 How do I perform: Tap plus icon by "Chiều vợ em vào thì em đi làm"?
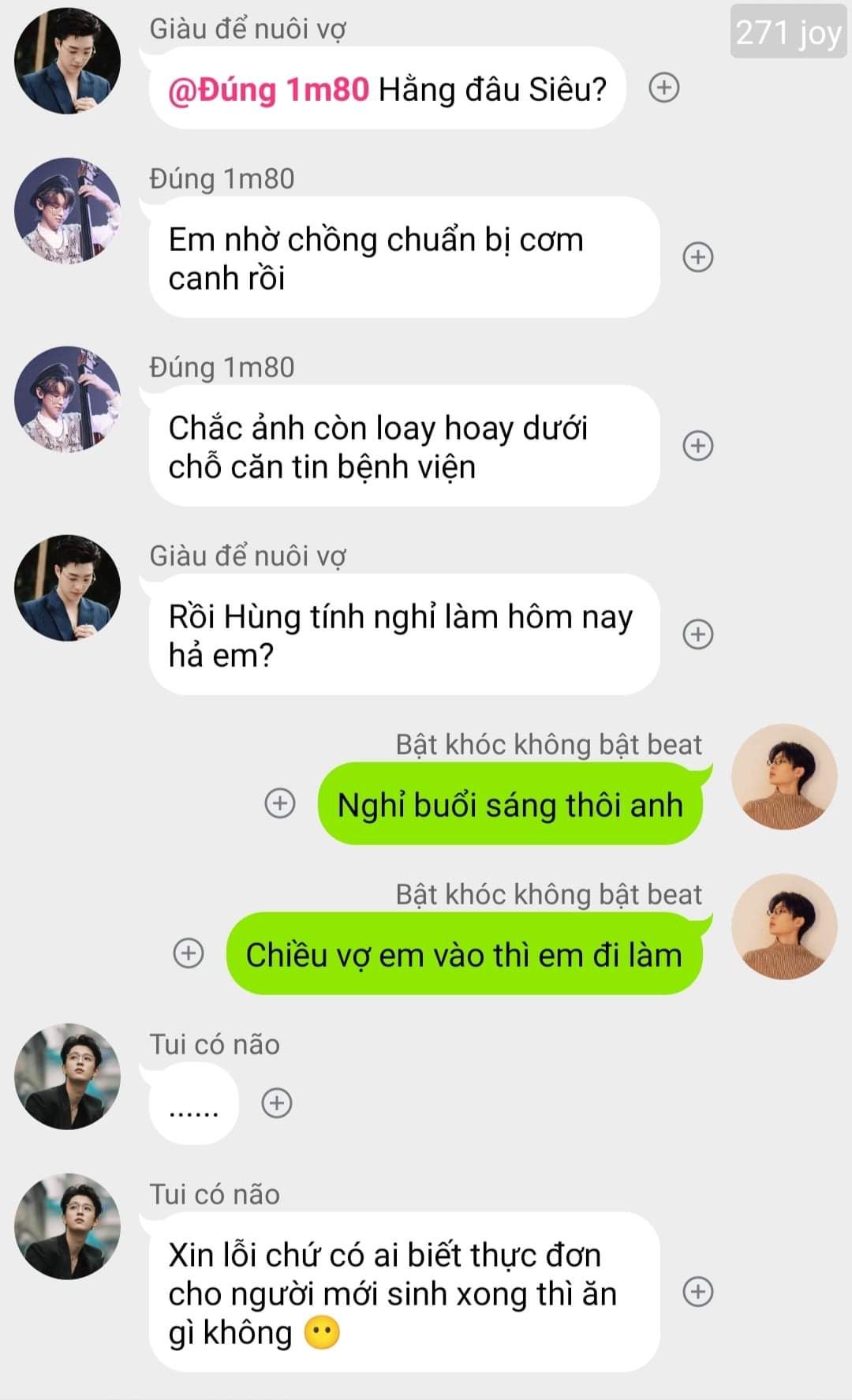pyautogui.click(x=188, y=953)
